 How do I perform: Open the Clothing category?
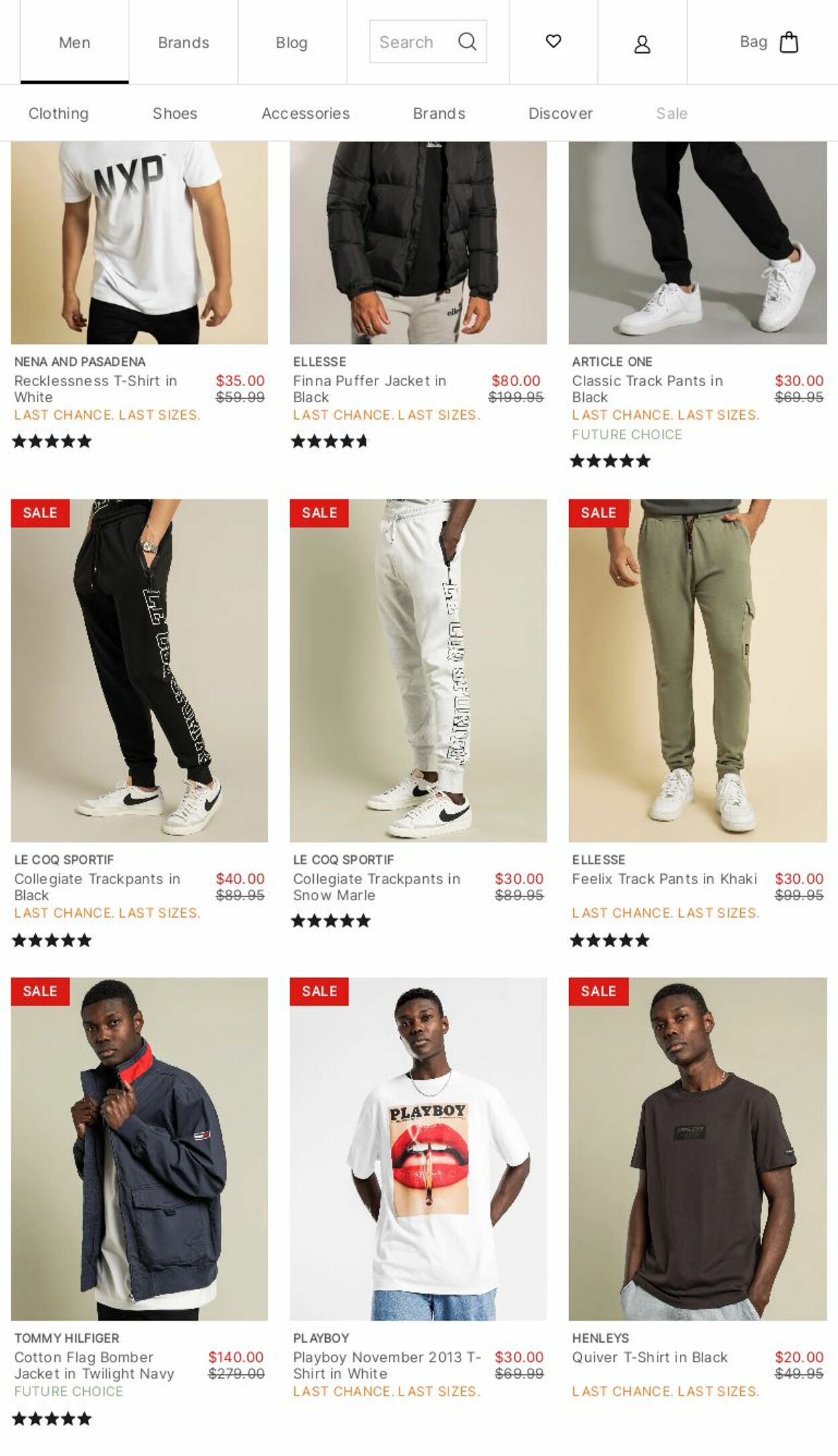[58, 113]
